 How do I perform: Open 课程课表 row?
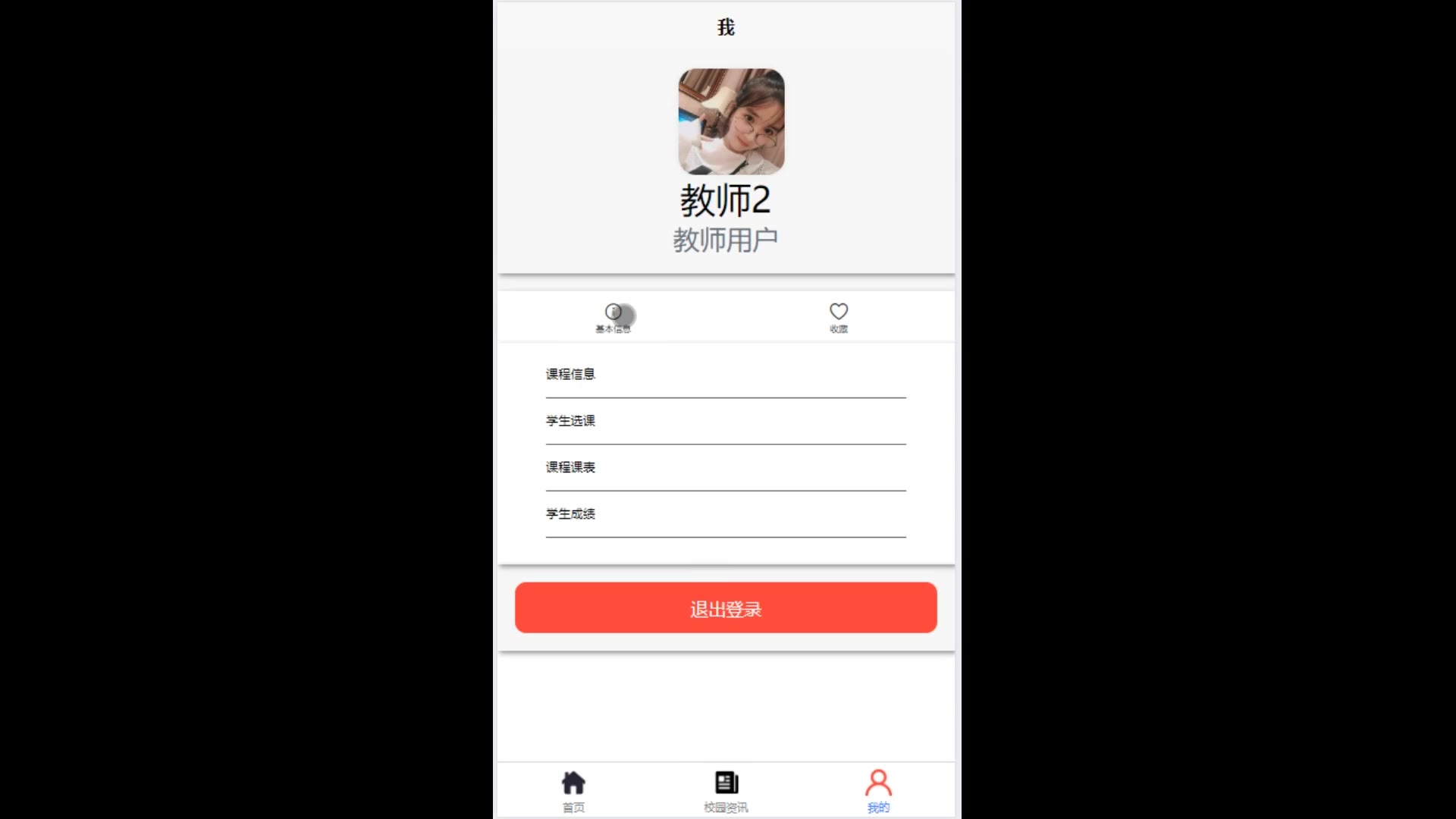(725, 467)
